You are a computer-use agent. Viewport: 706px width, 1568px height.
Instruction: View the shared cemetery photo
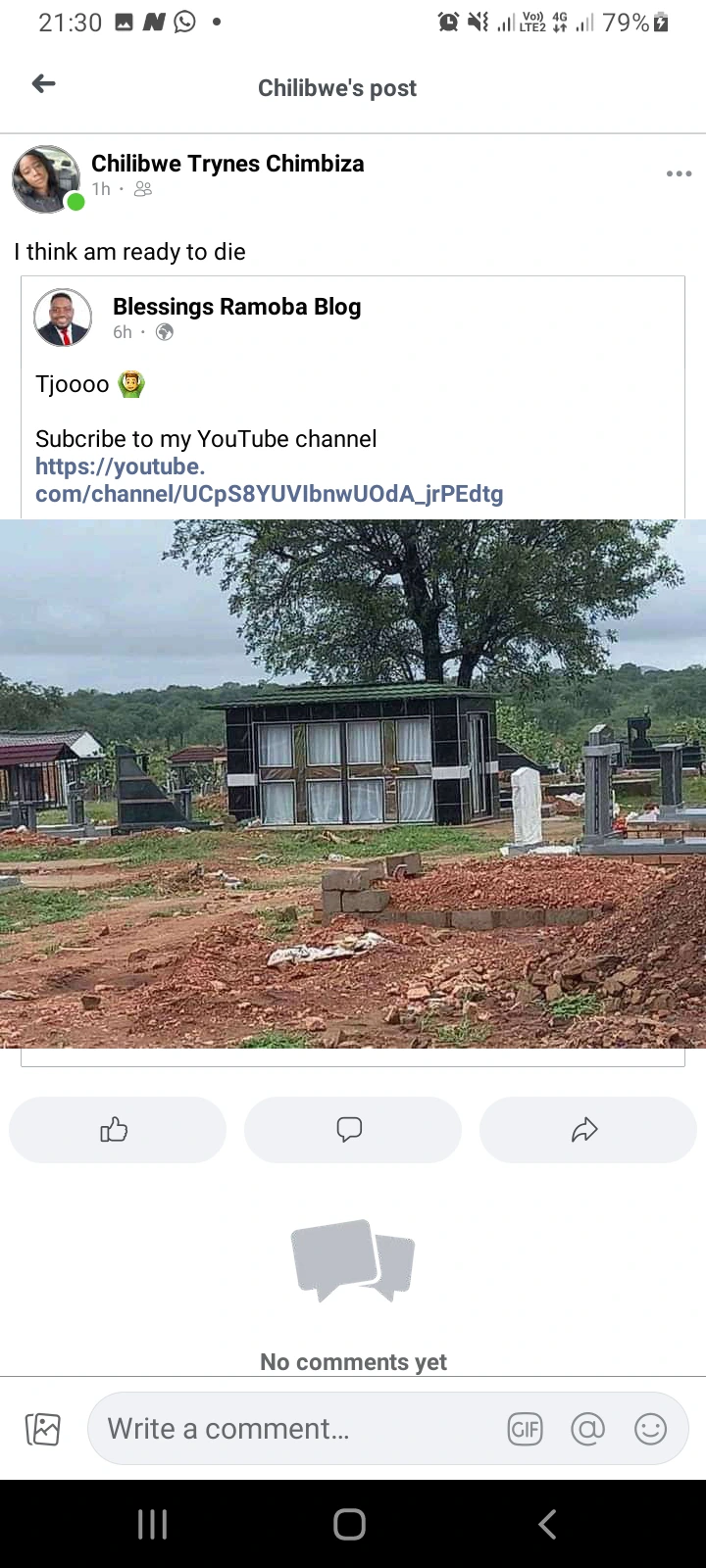(353, 784)
